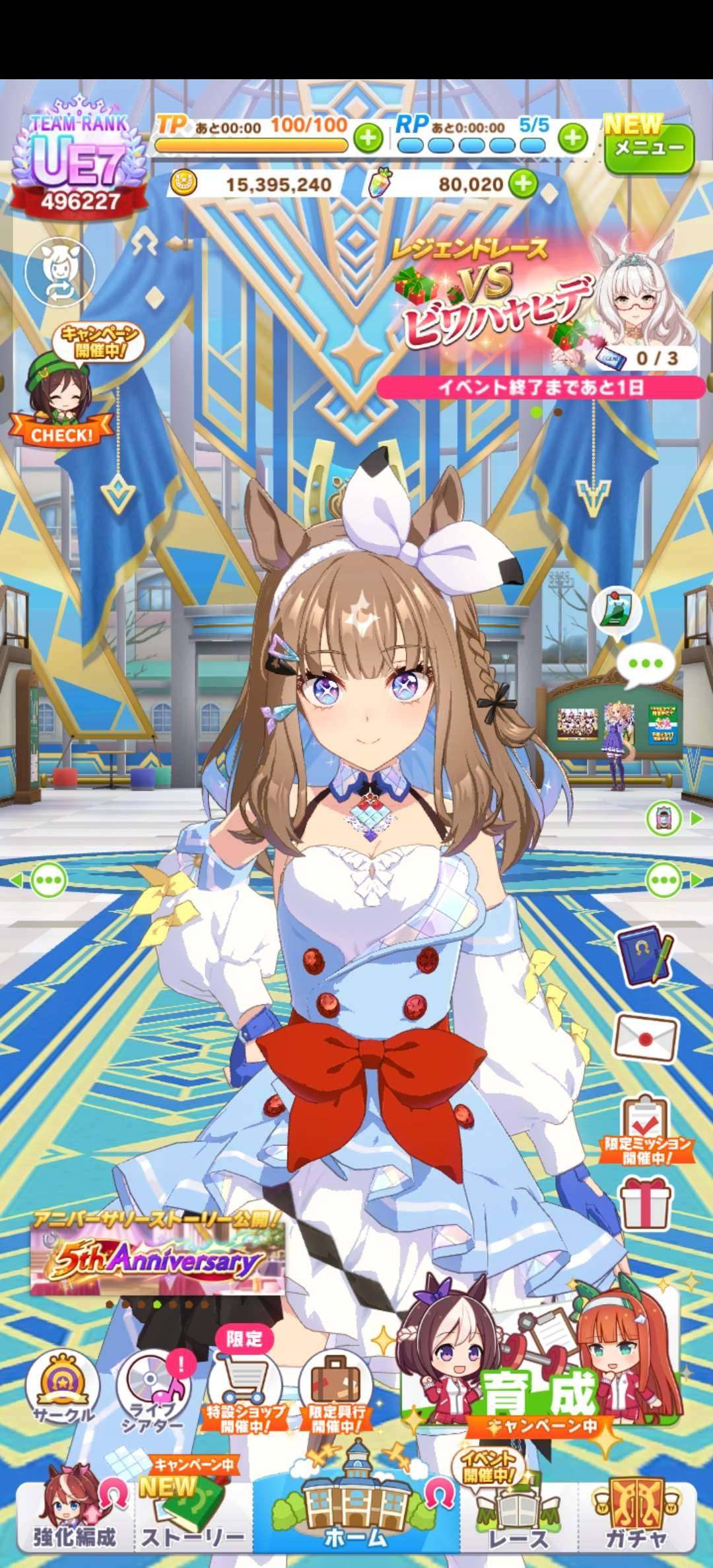
Task: Open the green メニュー button
Action: click(x=648, y=148)
